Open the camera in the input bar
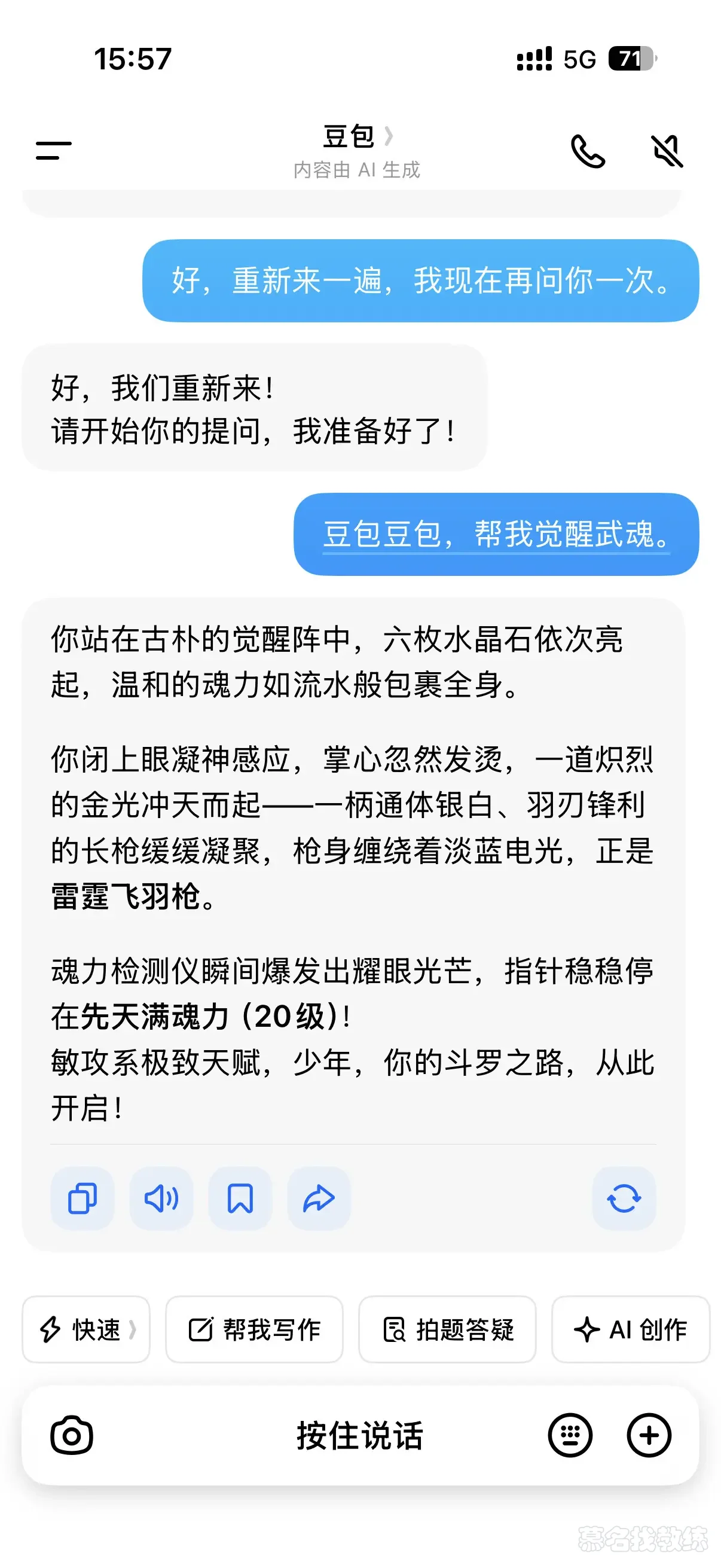721x1568 pixels. (72, 1435)
